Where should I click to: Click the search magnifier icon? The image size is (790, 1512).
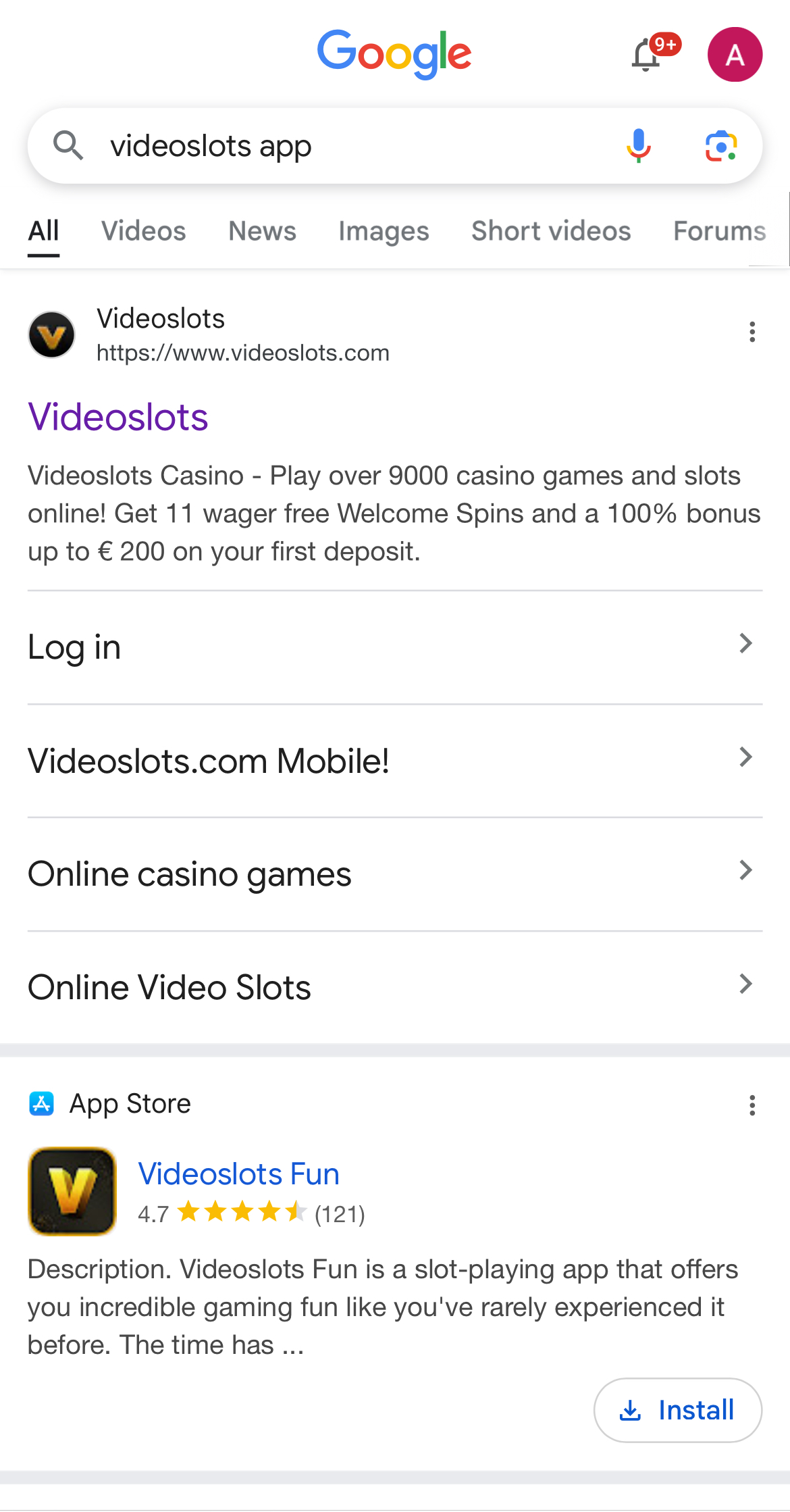[x=70, y=145]
